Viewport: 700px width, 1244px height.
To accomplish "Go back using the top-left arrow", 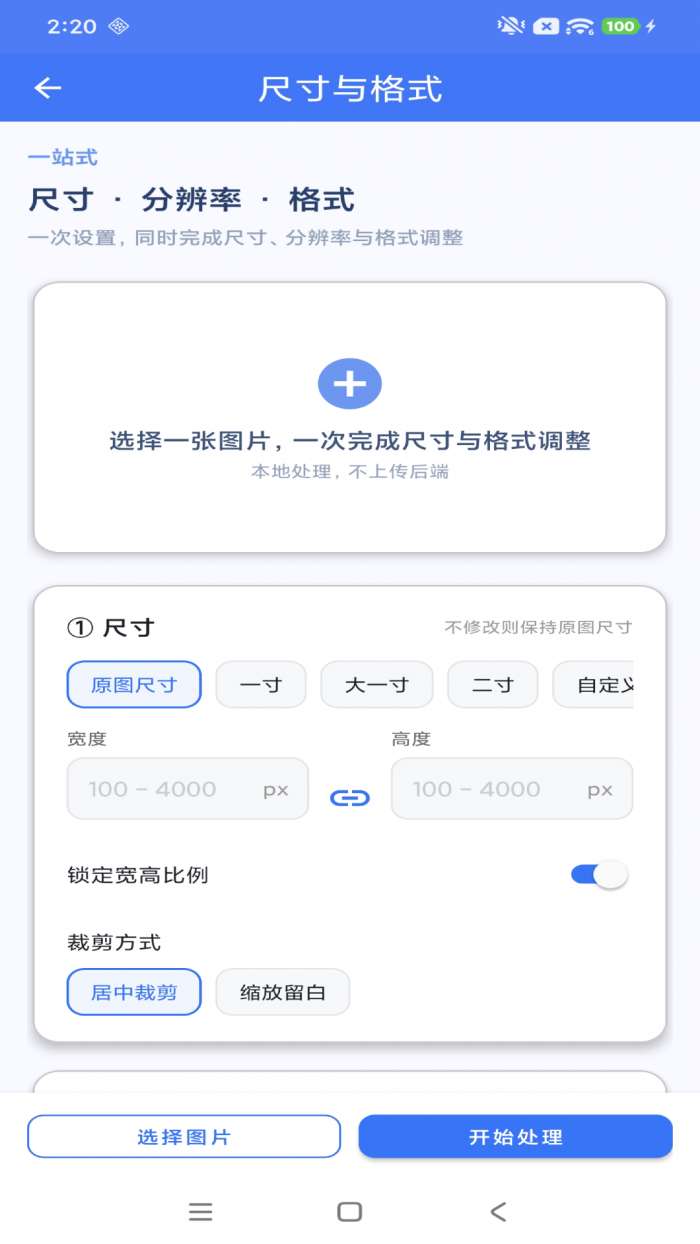I will click(x=48, y=88).
